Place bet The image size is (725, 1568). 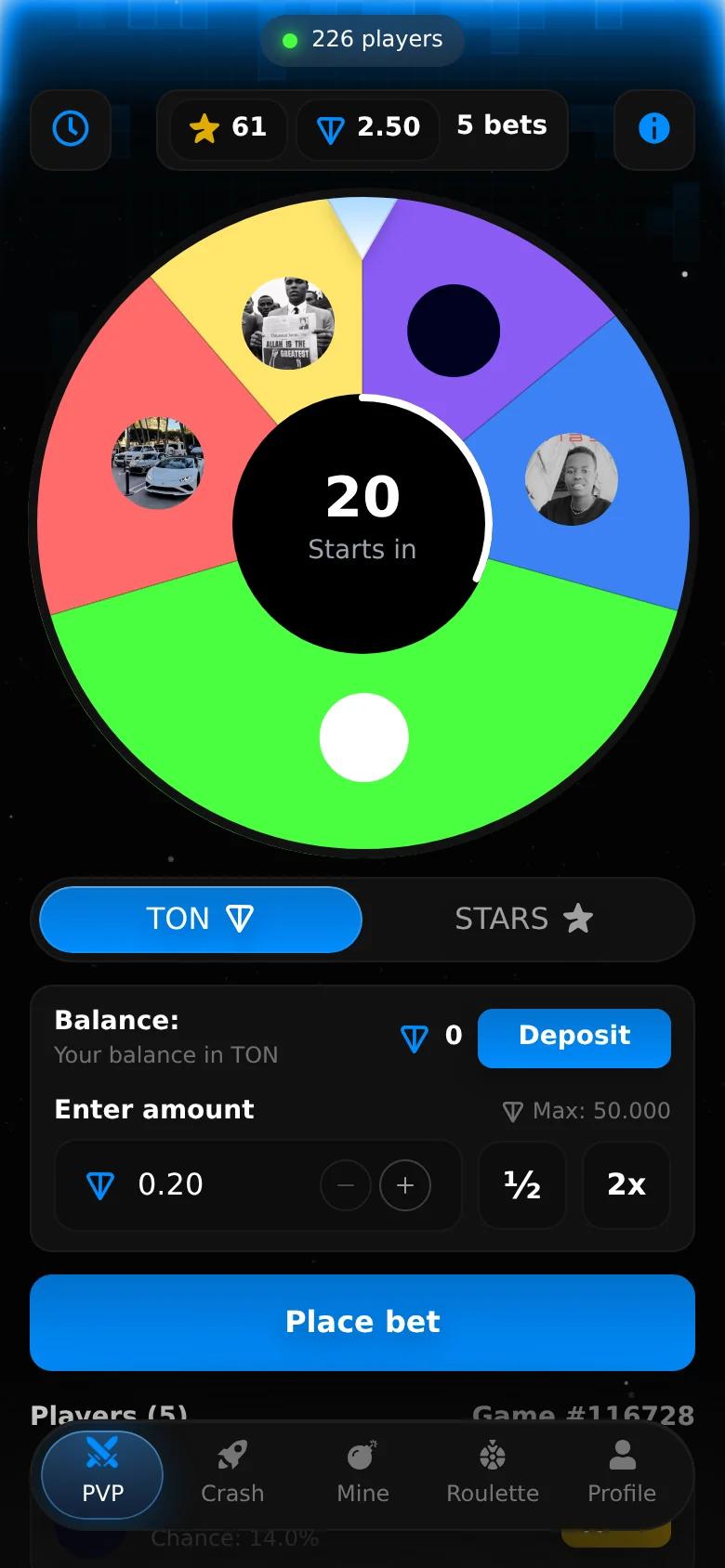point(362,1322)
